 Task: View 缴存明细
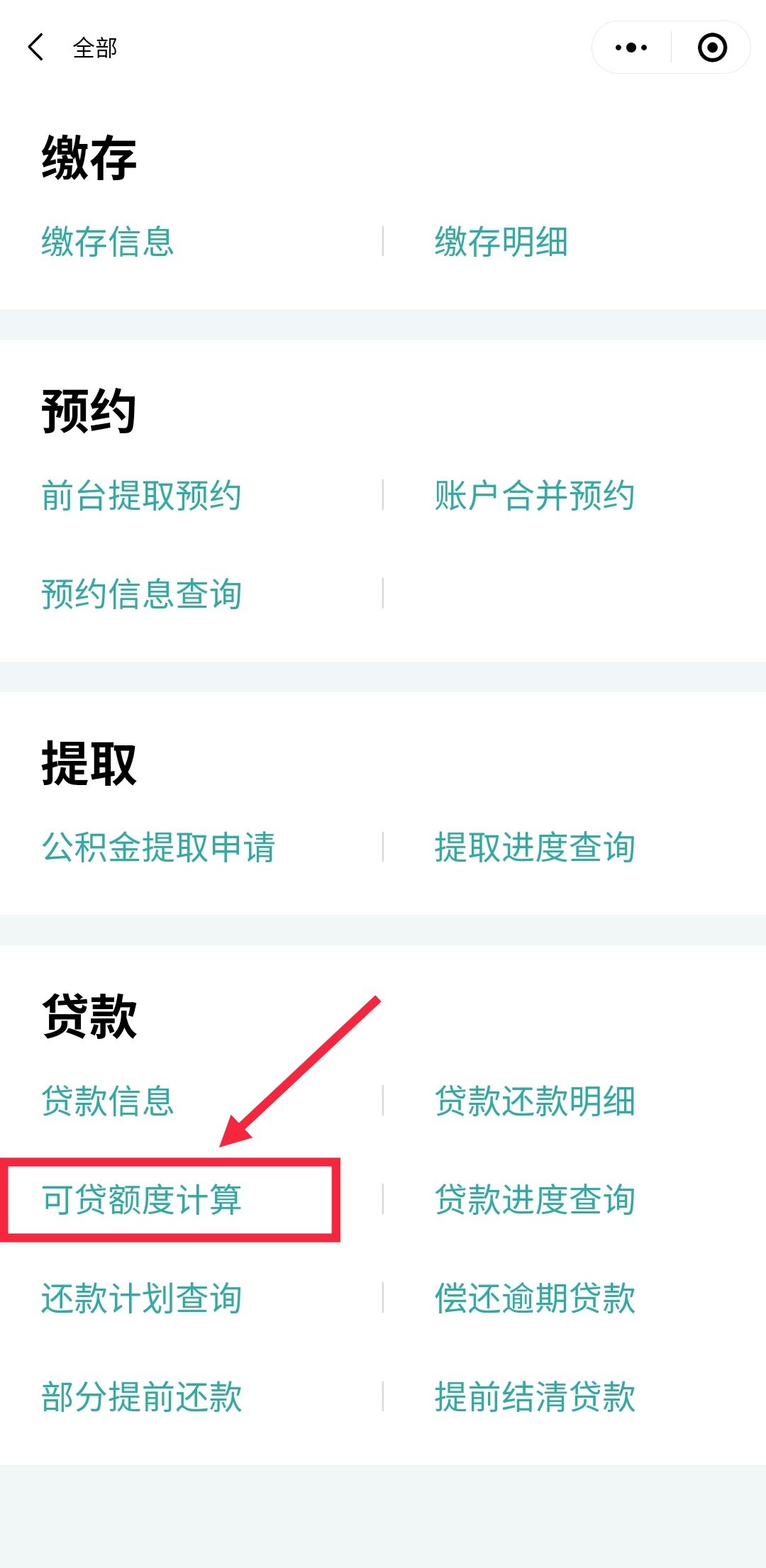pyautogui.click(x=501, y=242)
